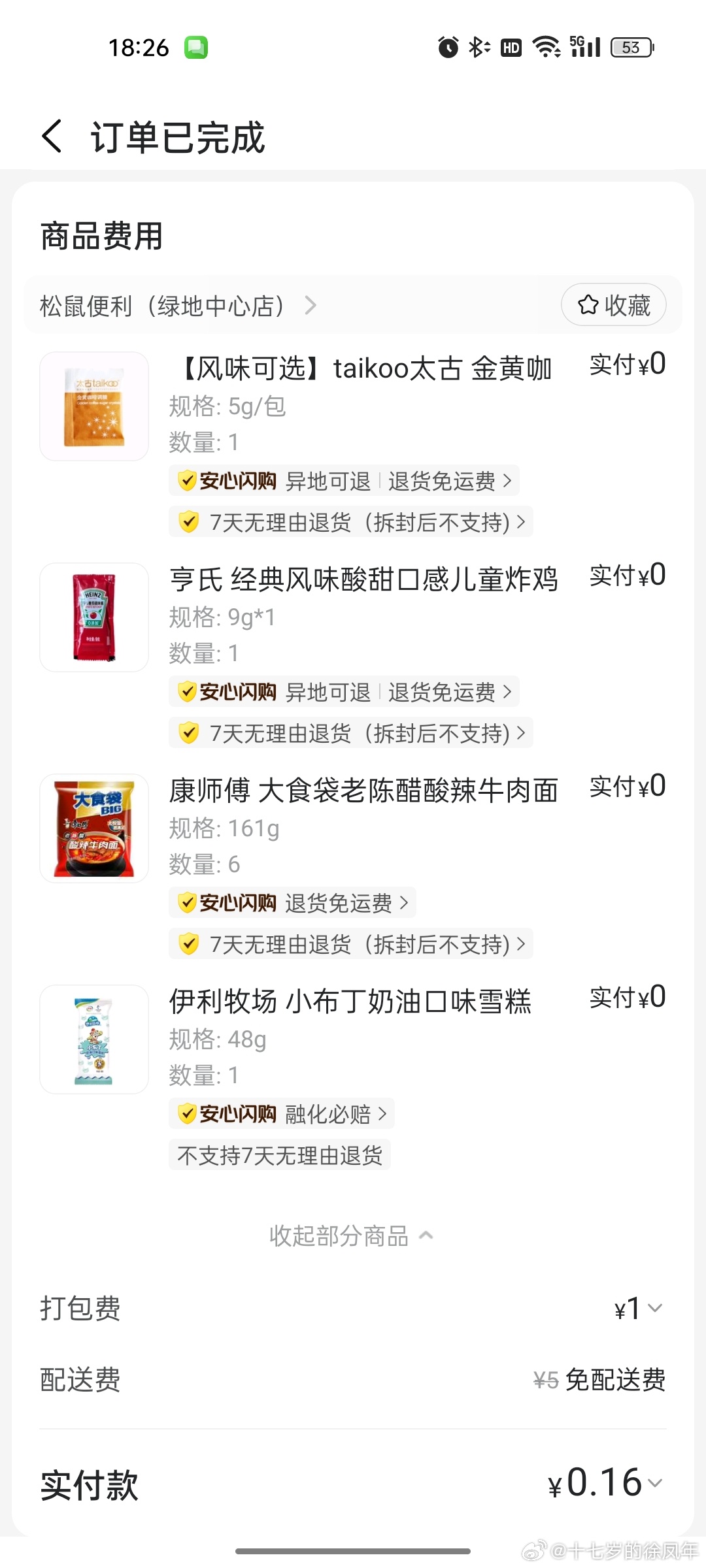This screenshot has height=1568, width=706.
Task: Open the 亨氏 ketchup product image
Action: point(94,617)
